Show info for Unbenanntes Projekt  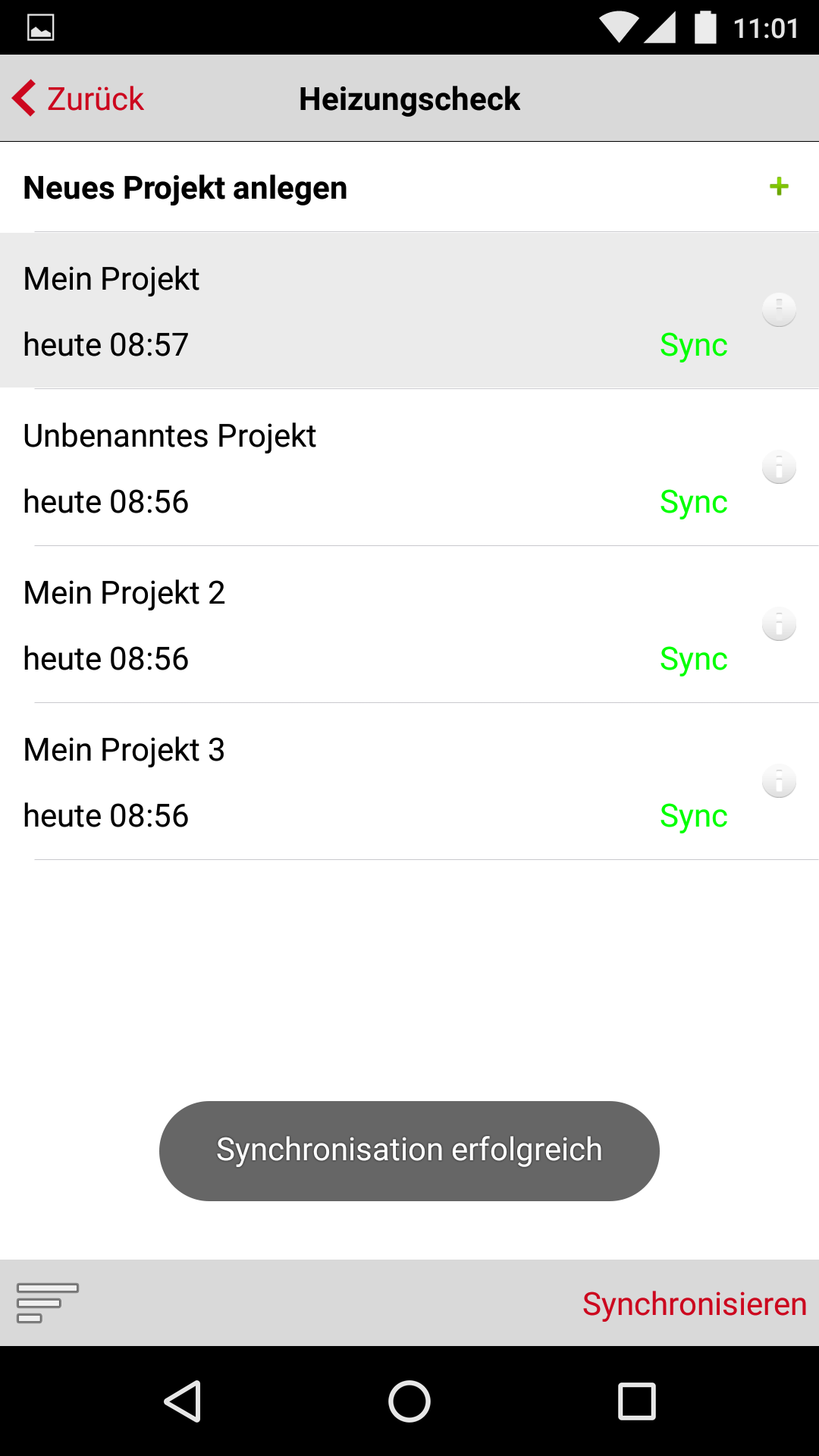[x=779, y=467]
